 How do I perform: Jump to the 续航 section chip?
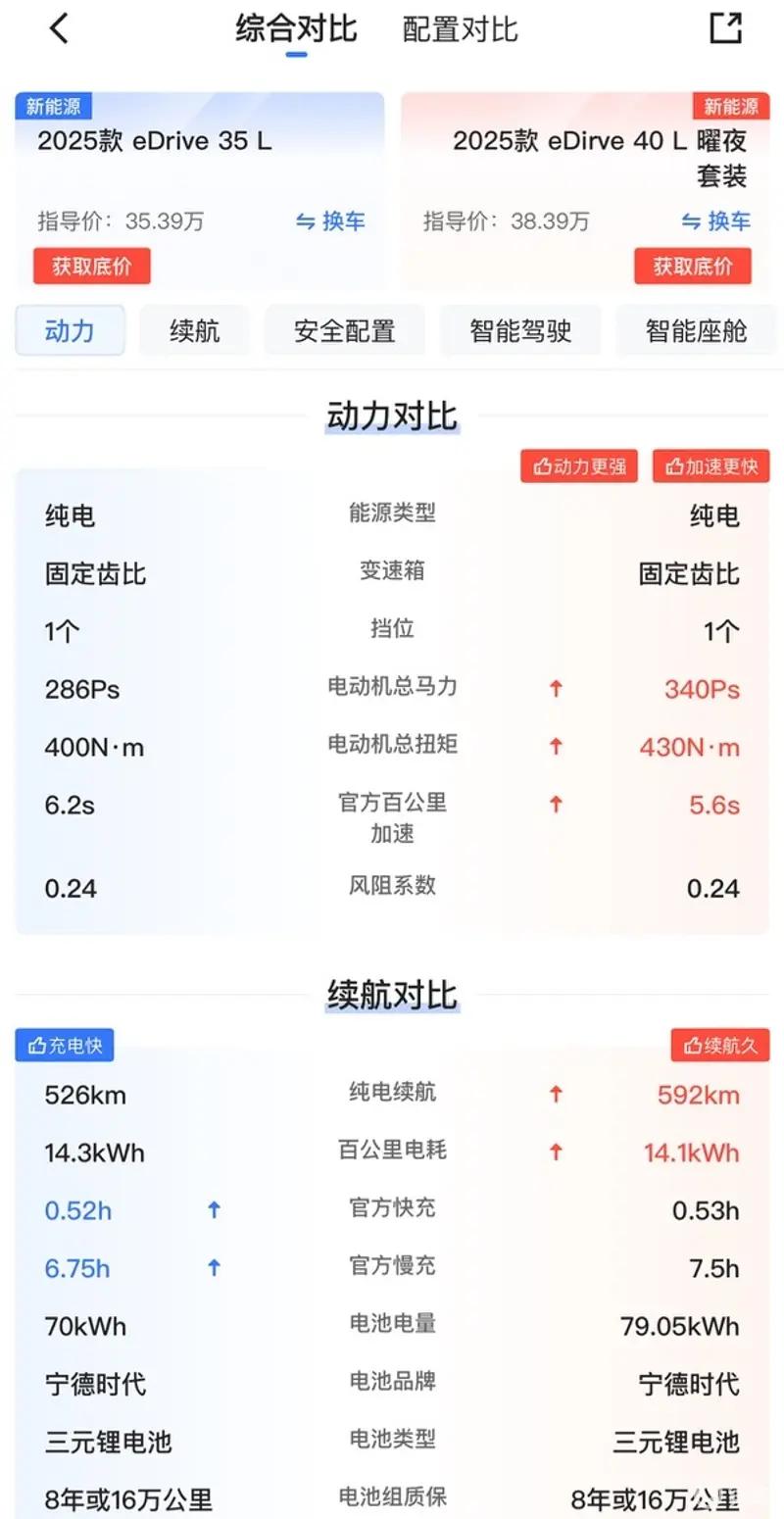(x=194, y=331)
